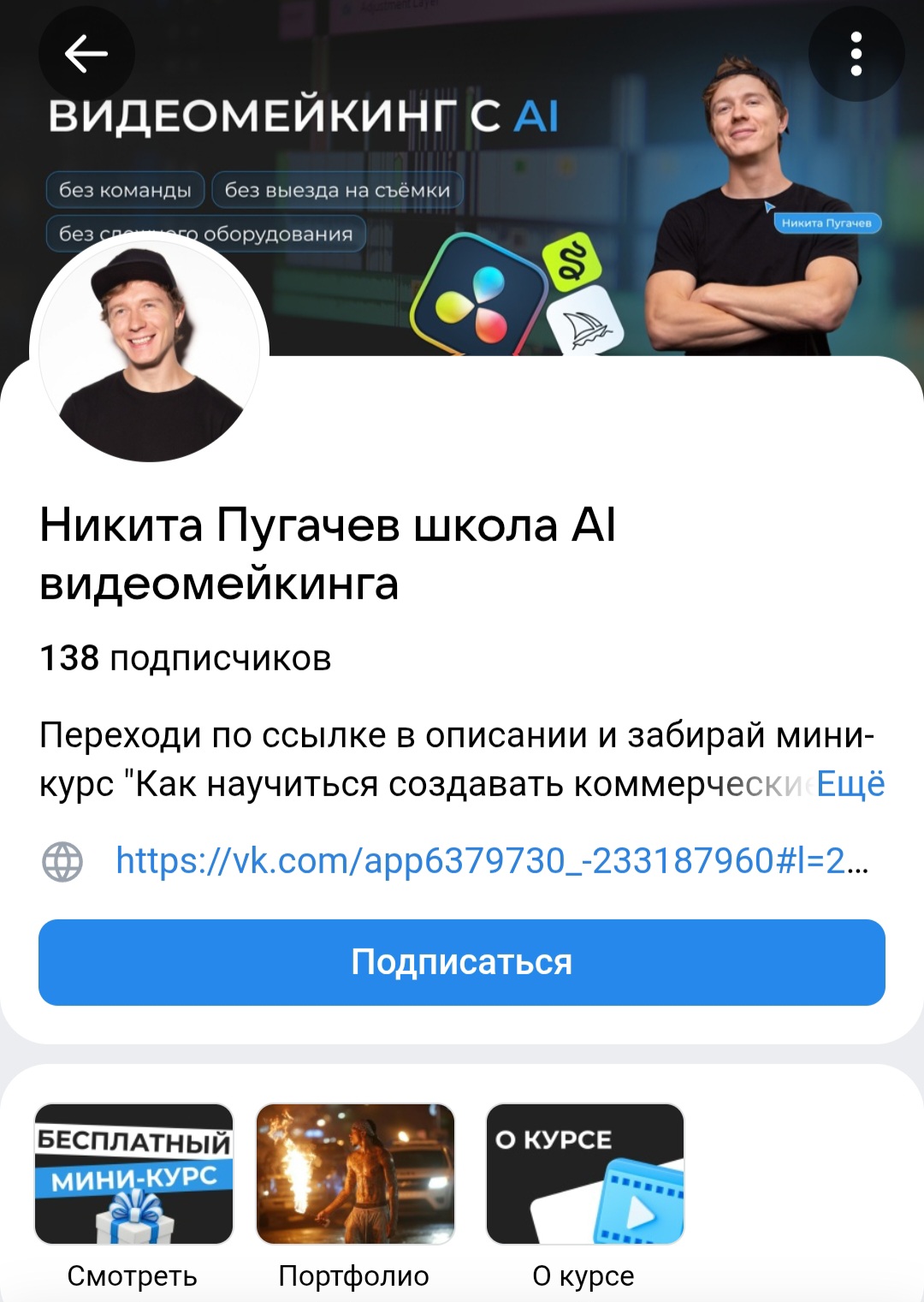924x1302 pixels.
Task: Open the 138 подписчиков followers list
Action: [x=186, y=658]
